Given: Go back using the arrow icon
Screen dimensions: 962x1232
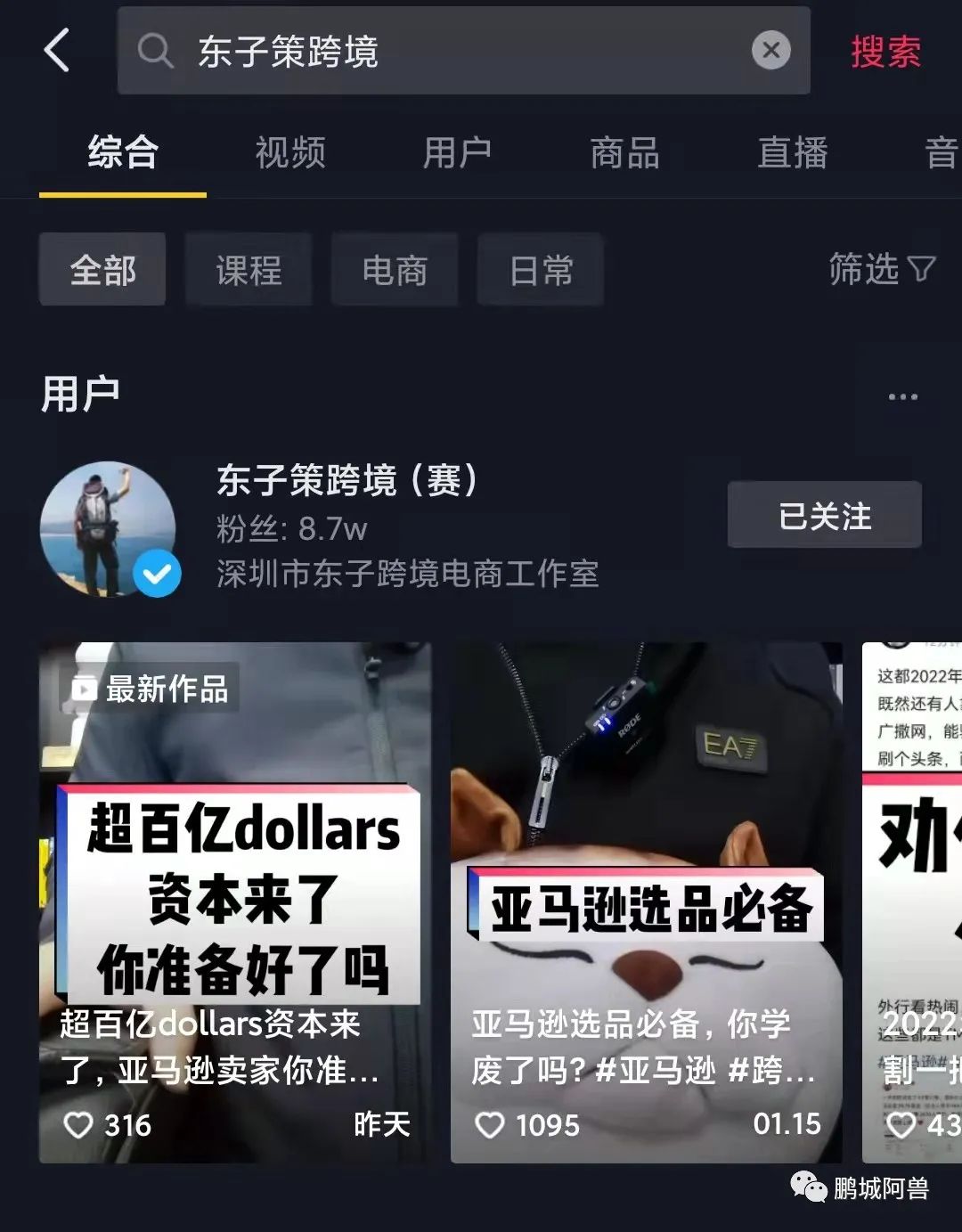Looking at the screenshot, I should click(x=56, y=50).
